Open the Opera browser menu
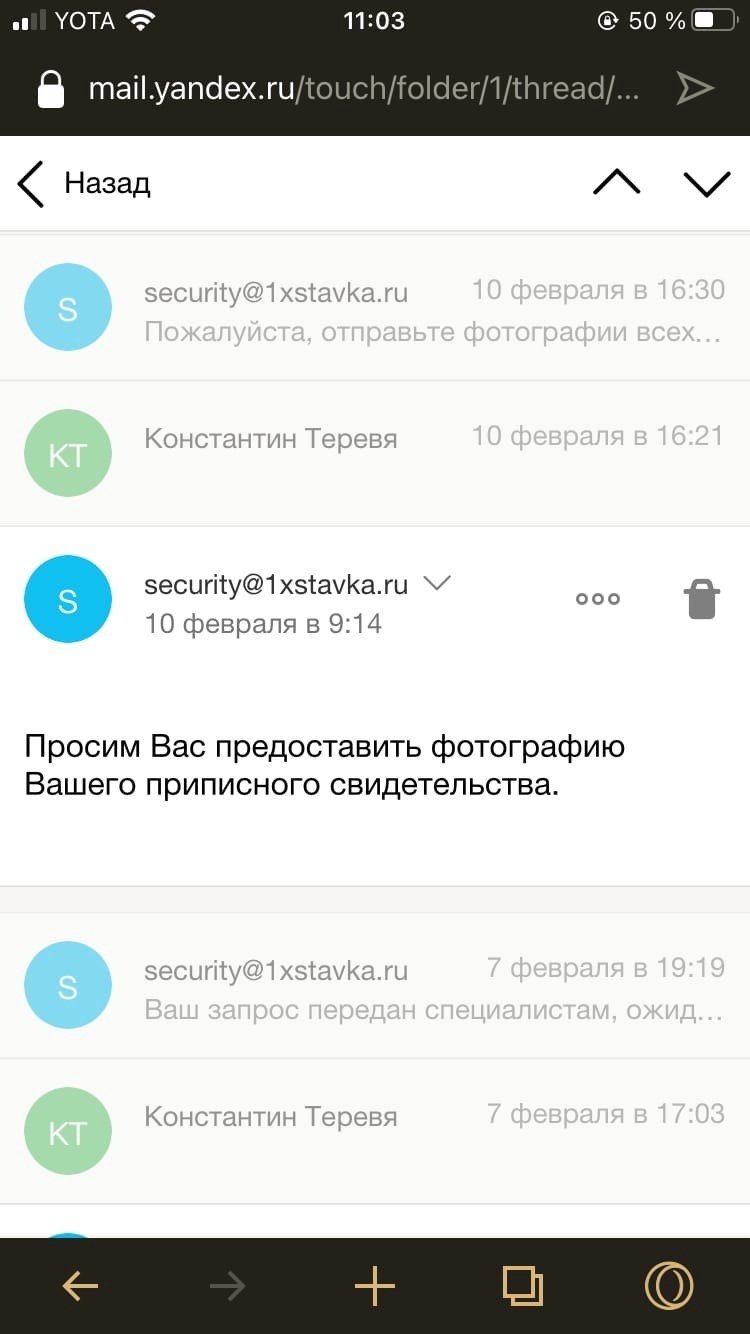 tap(668, 1285)
